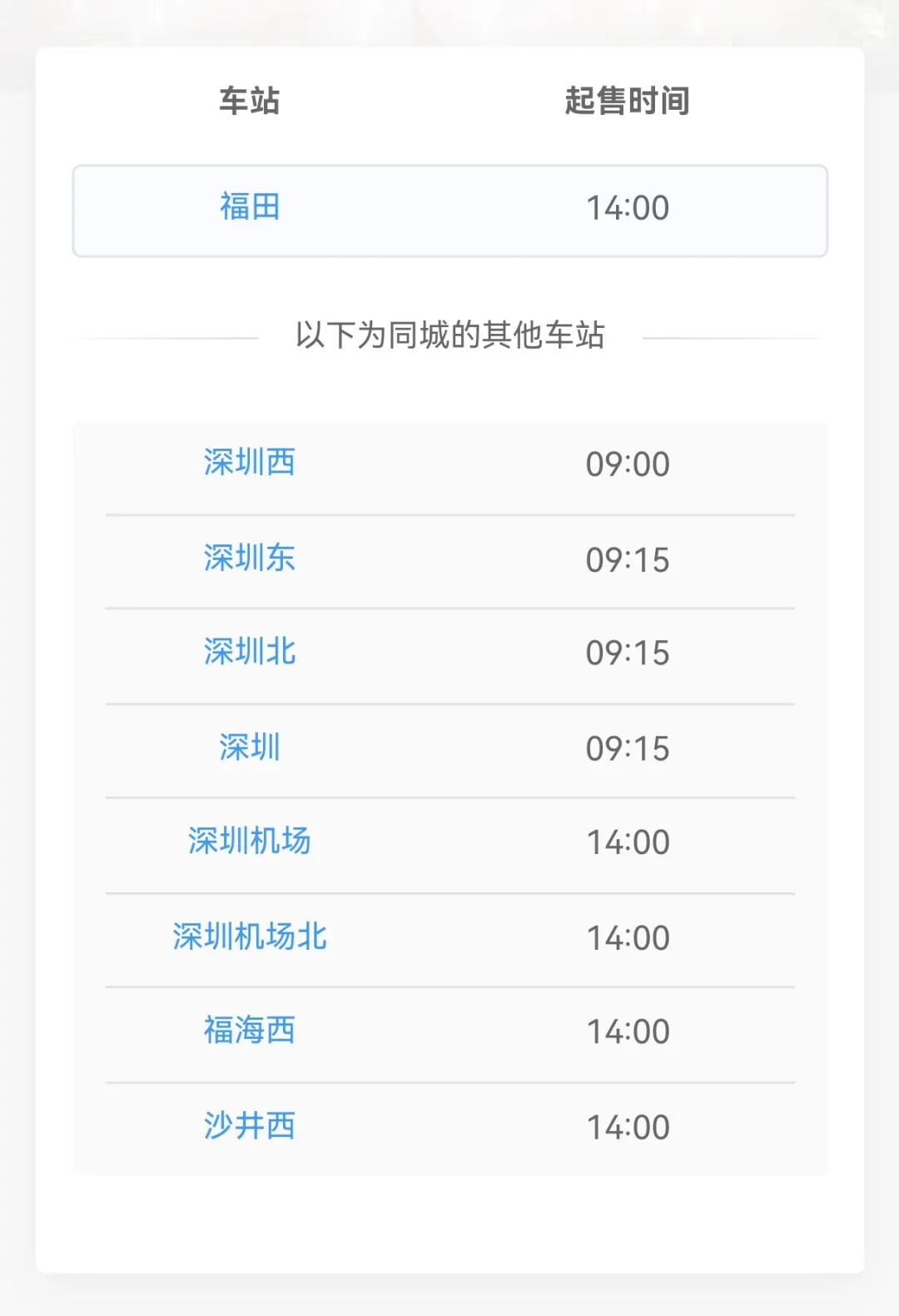Image resolution: width=899 pixels, height=1316 pixels.
Task: Open the 深圳北 station link
Action: click(x=250, y=652)
